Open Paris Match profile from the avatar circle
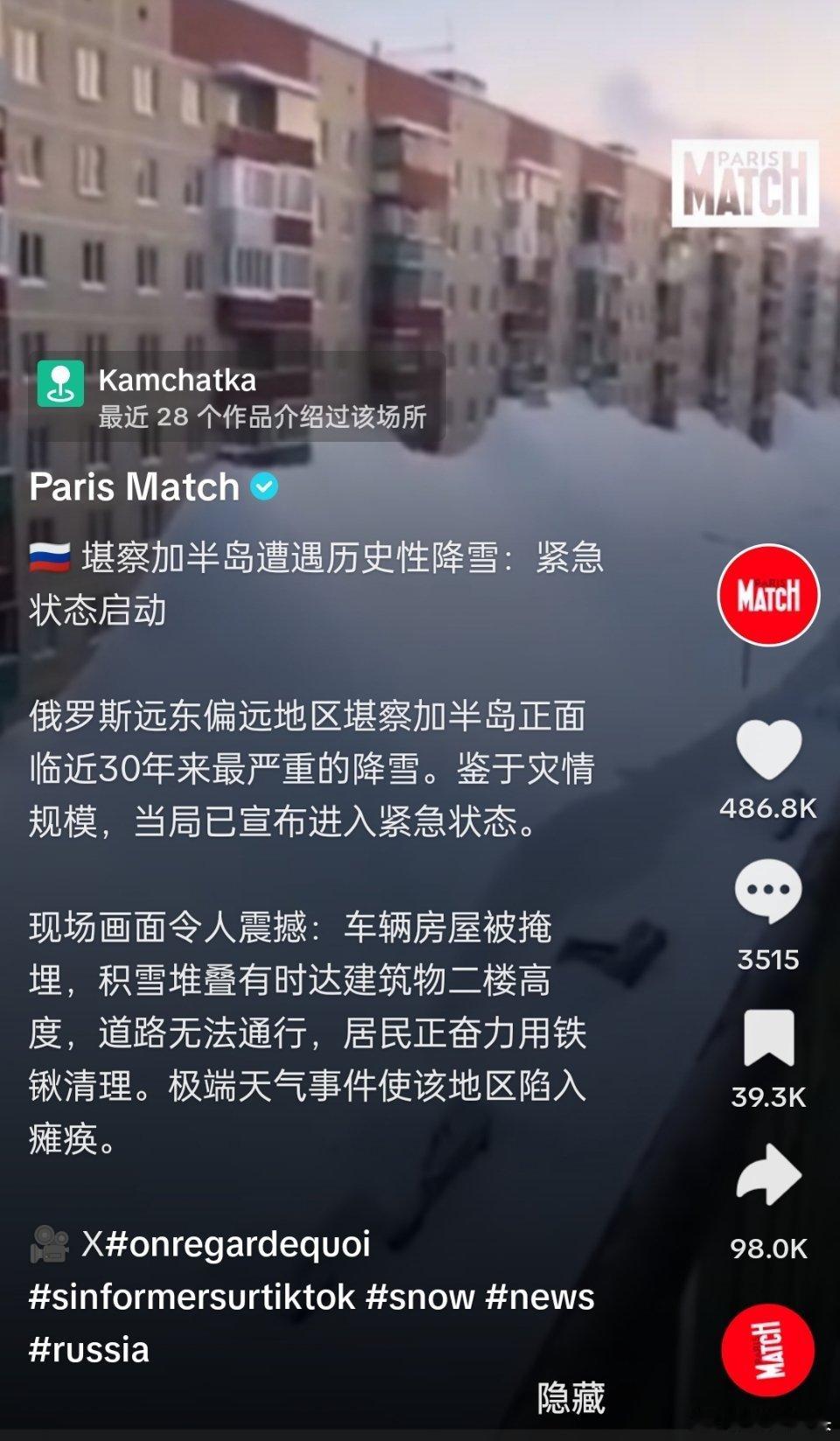The height and width of the screenshot is (1441, 840). [x=768, y=595]
